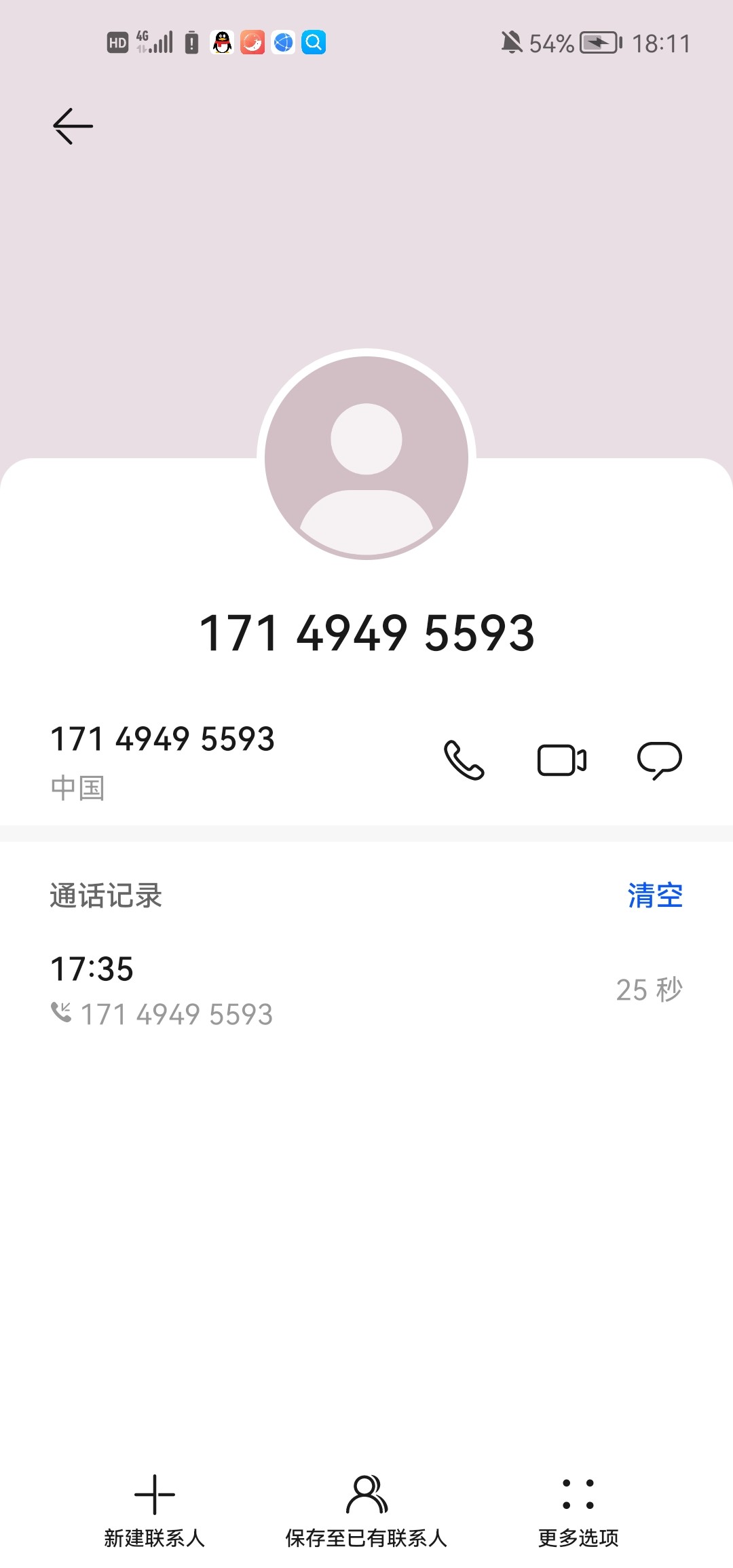Open the 17:35 call log entry
Image resolution: width=733 pixels, height=1568 pixels.
point(366,990)
